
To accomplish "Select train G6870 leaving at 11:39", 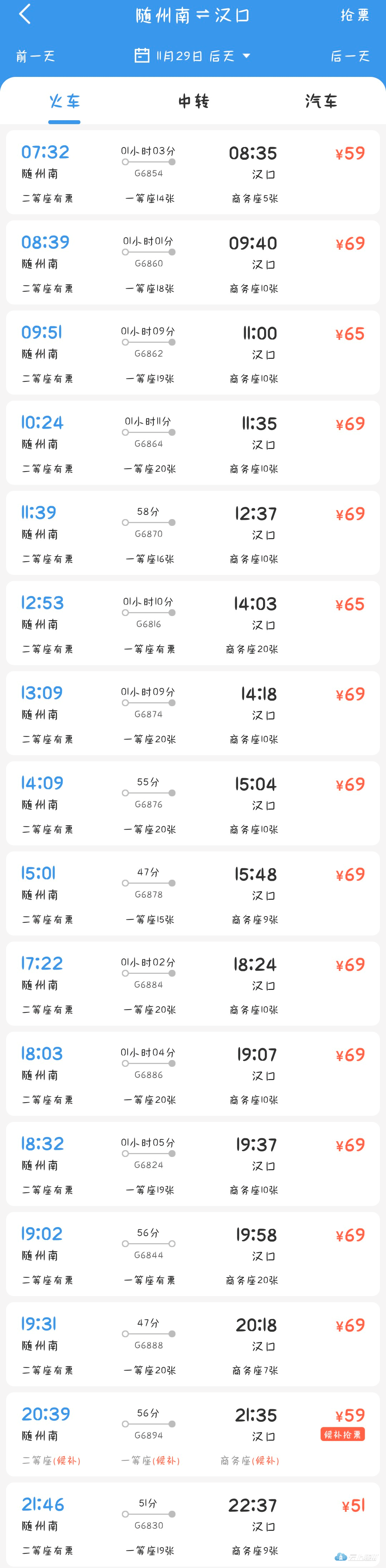I will pos(193,533).
